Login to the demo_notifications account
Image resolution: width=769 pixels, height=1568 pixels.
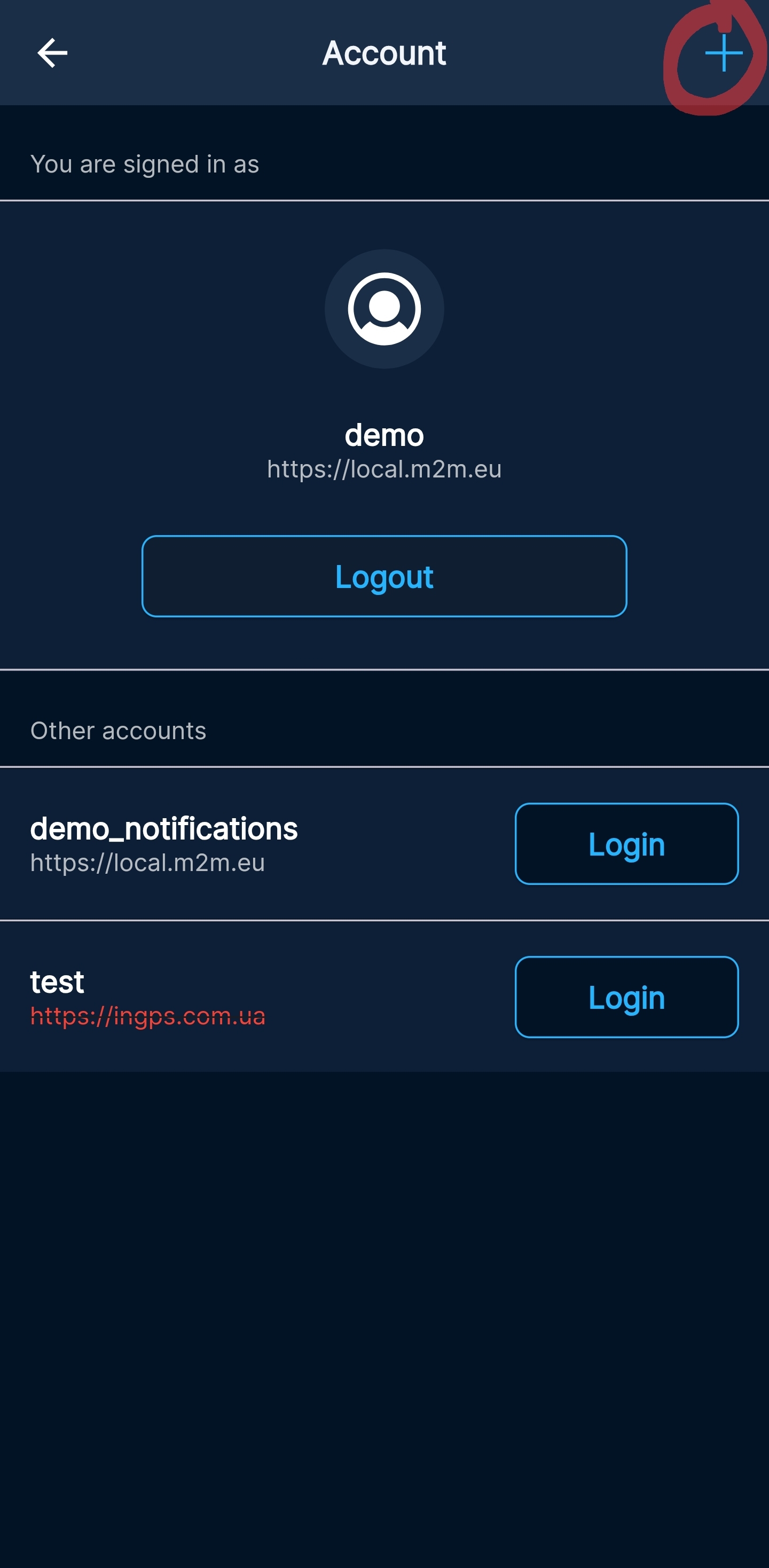pos(626,844)
